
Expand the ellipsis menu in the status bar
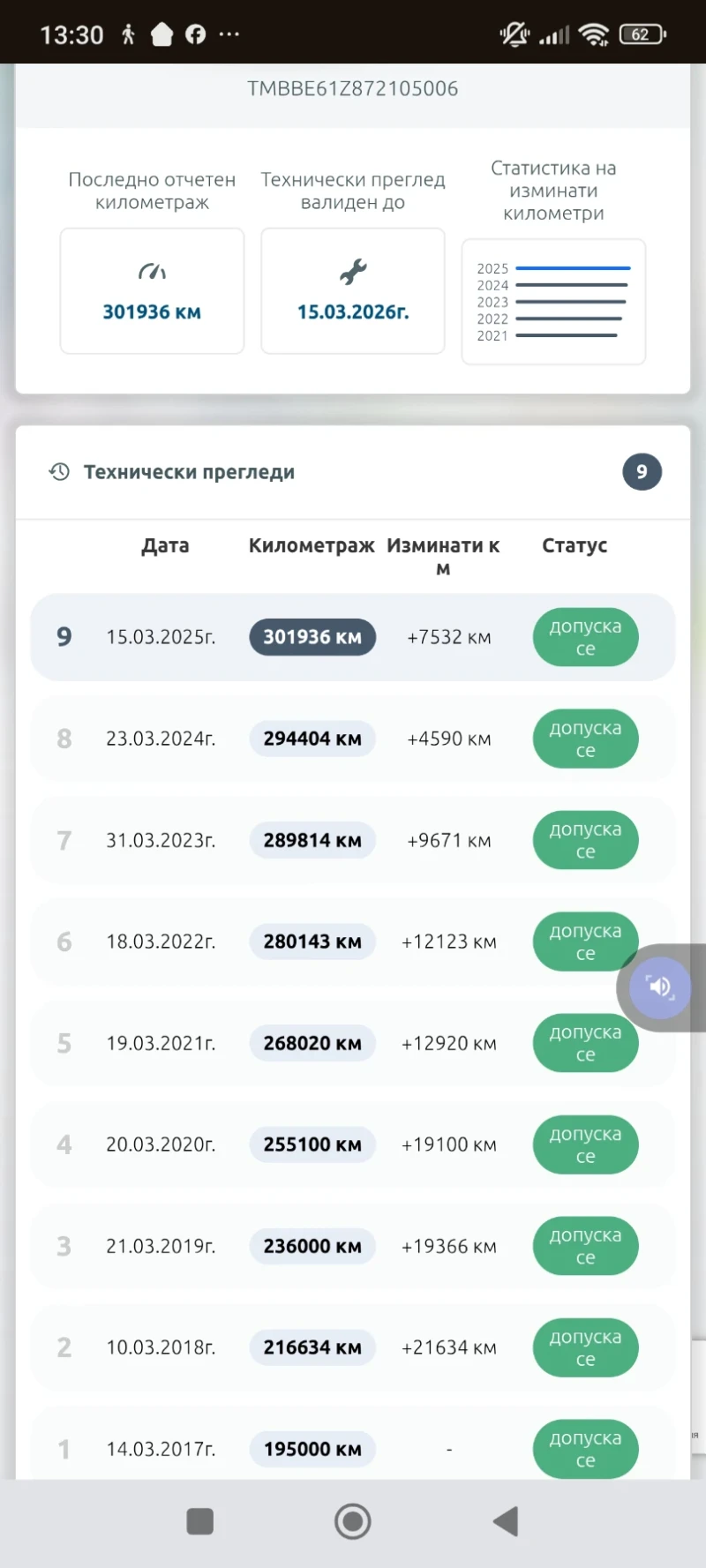pos(229,34)
